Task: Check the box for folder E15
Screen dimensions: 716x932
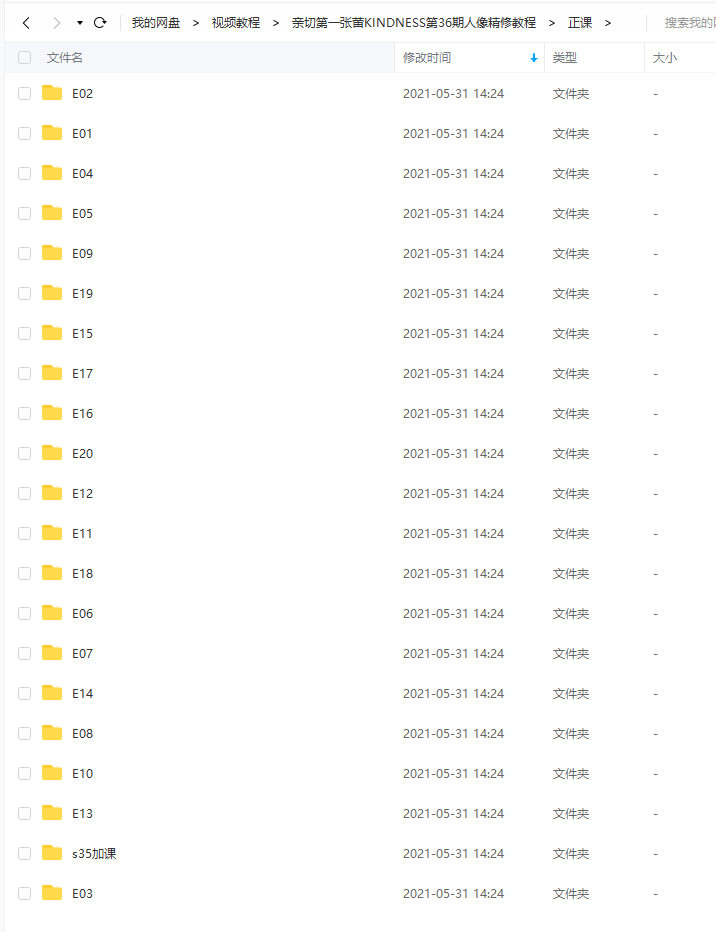Action: pyautogui.click(x=25, y=334)
